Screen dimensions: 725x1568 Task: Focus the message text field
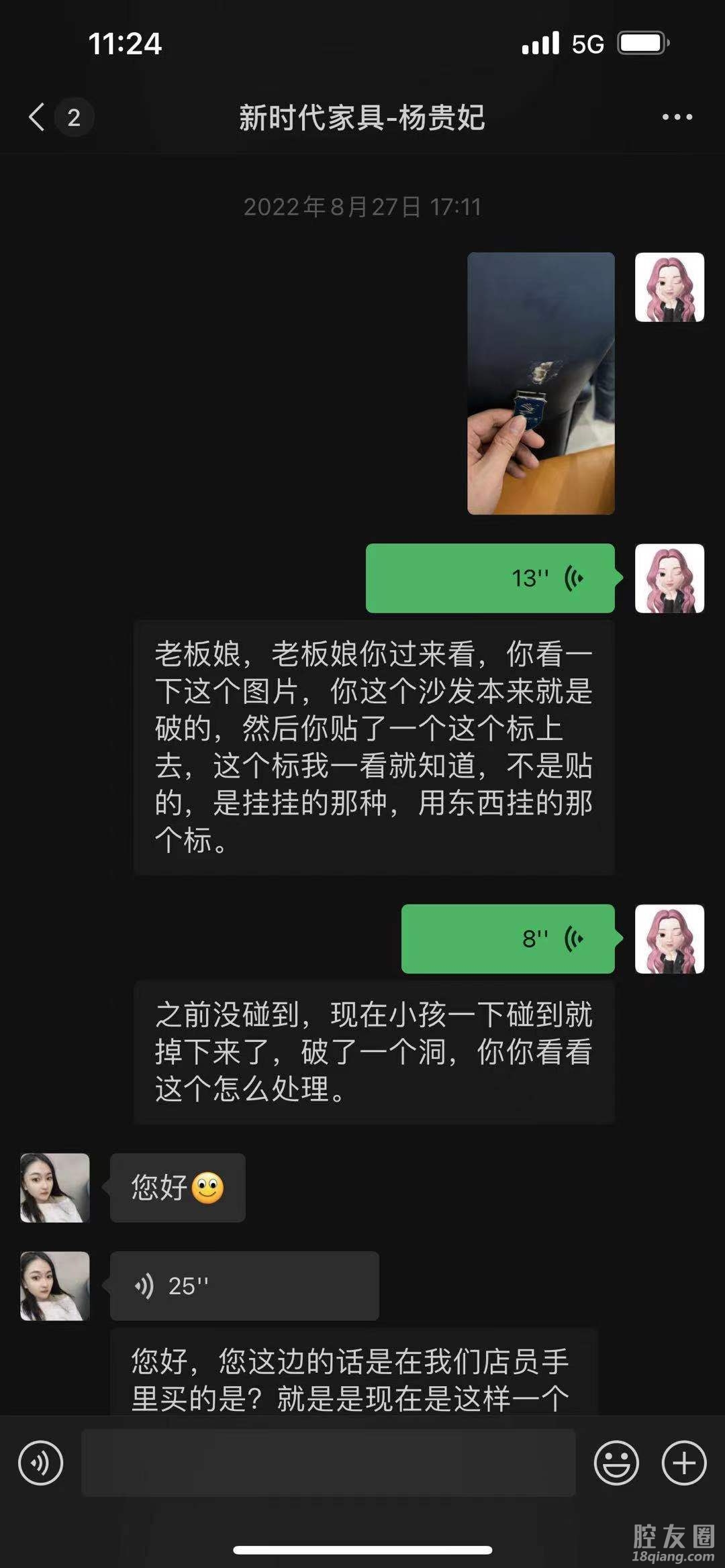pyautogui.click(x=328, y=1463)
